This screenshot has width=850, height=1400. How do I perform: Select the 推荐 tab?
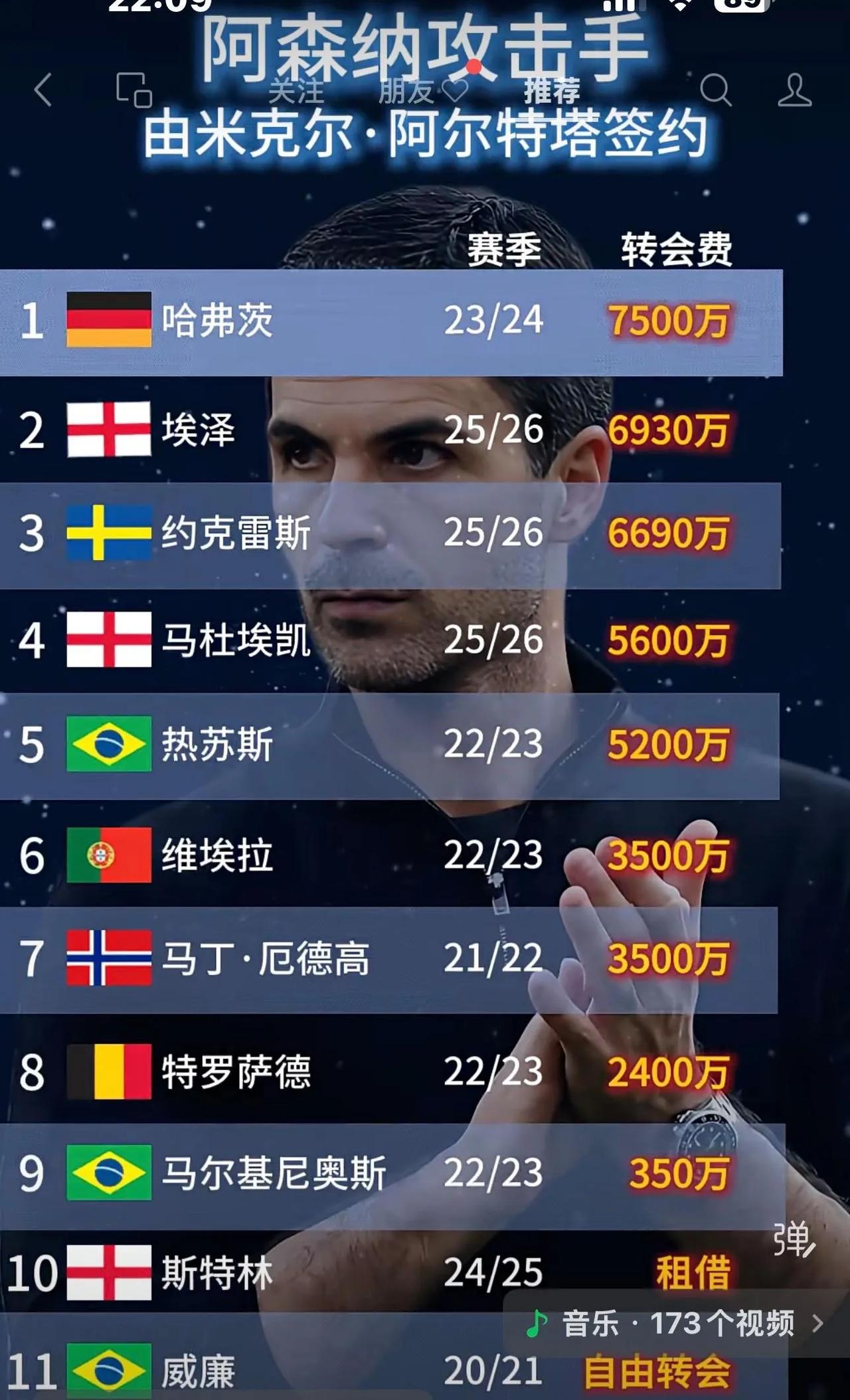pos(552,91)
